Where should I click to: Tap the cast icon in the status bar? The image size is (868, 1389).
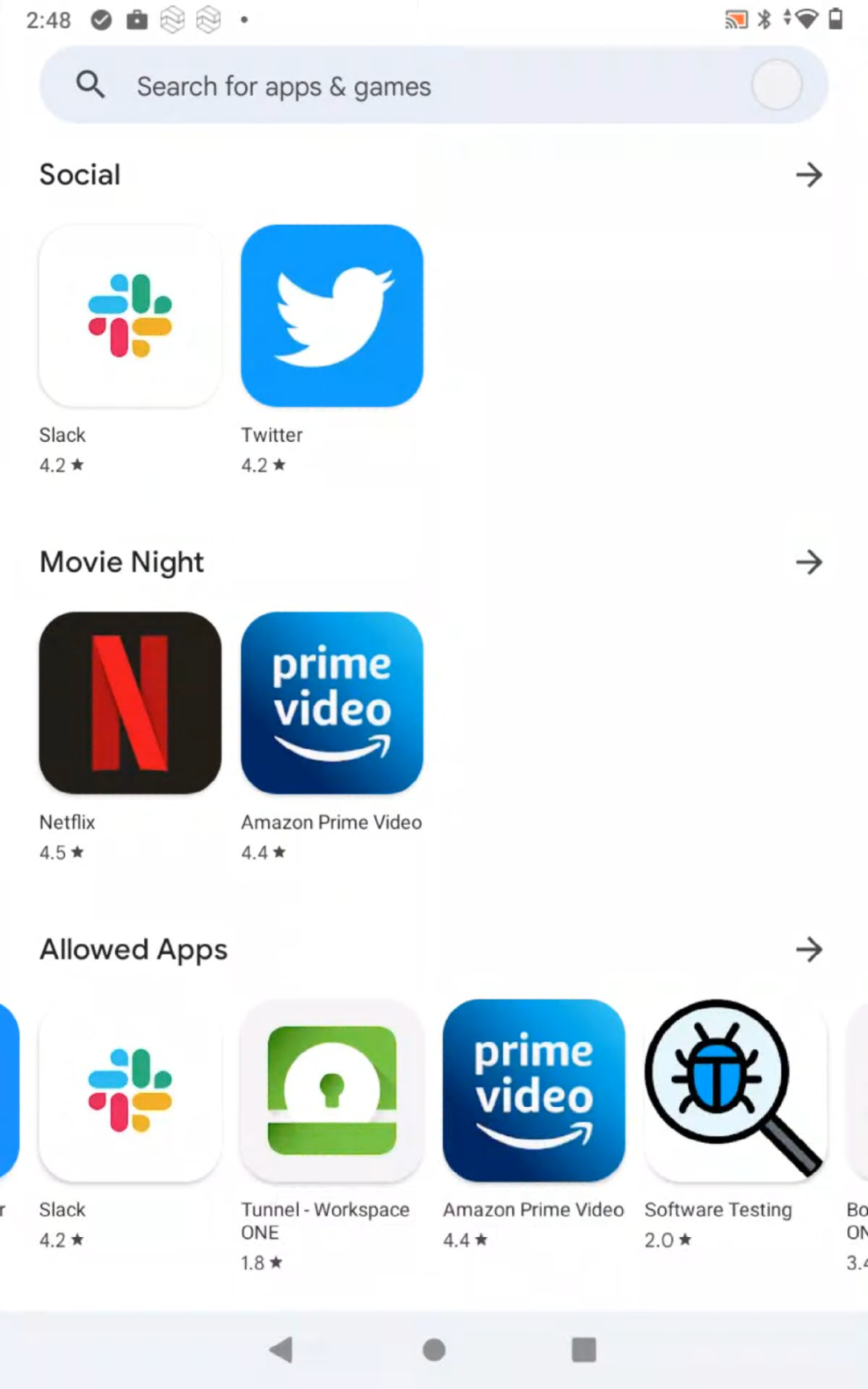point(736,19)
